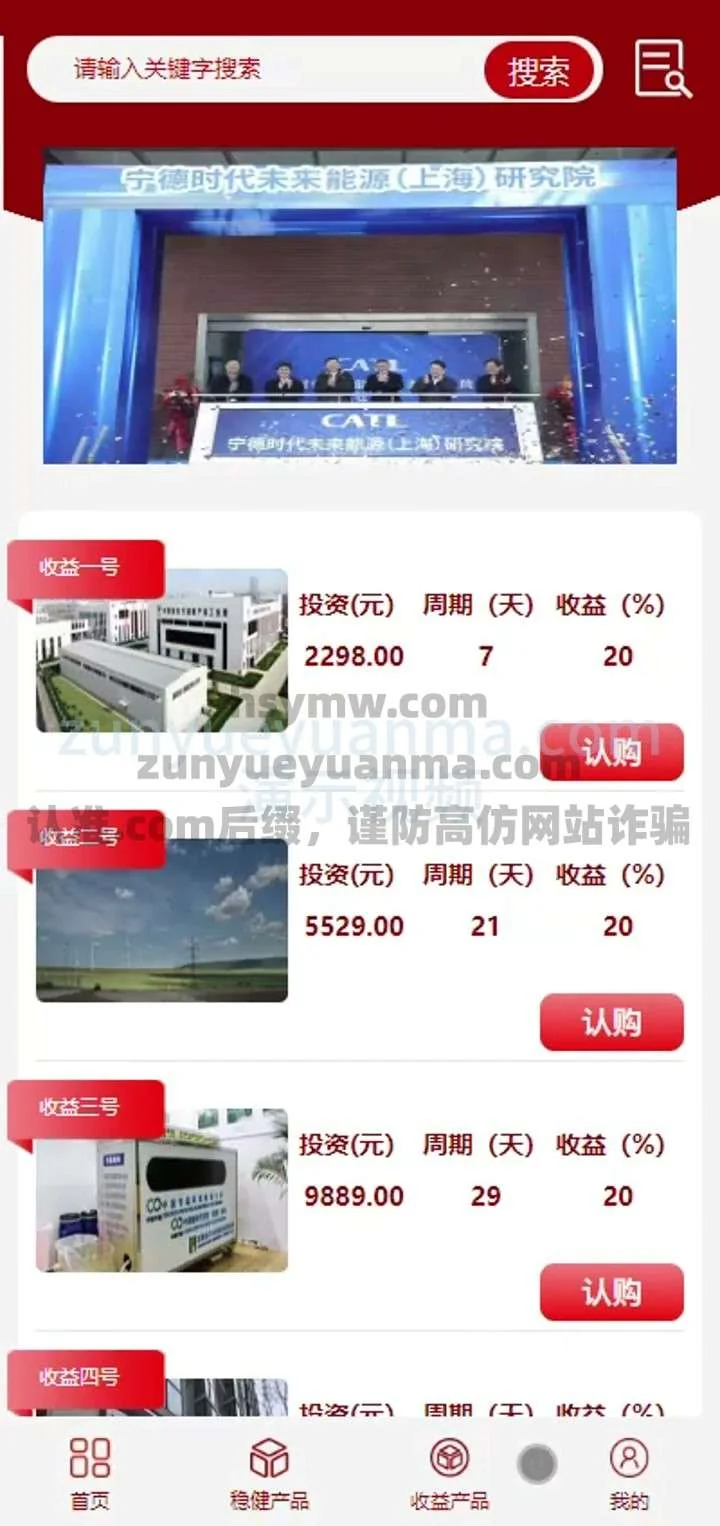
Task: Switch to the 我的 tab
Action: [629, 1472]
